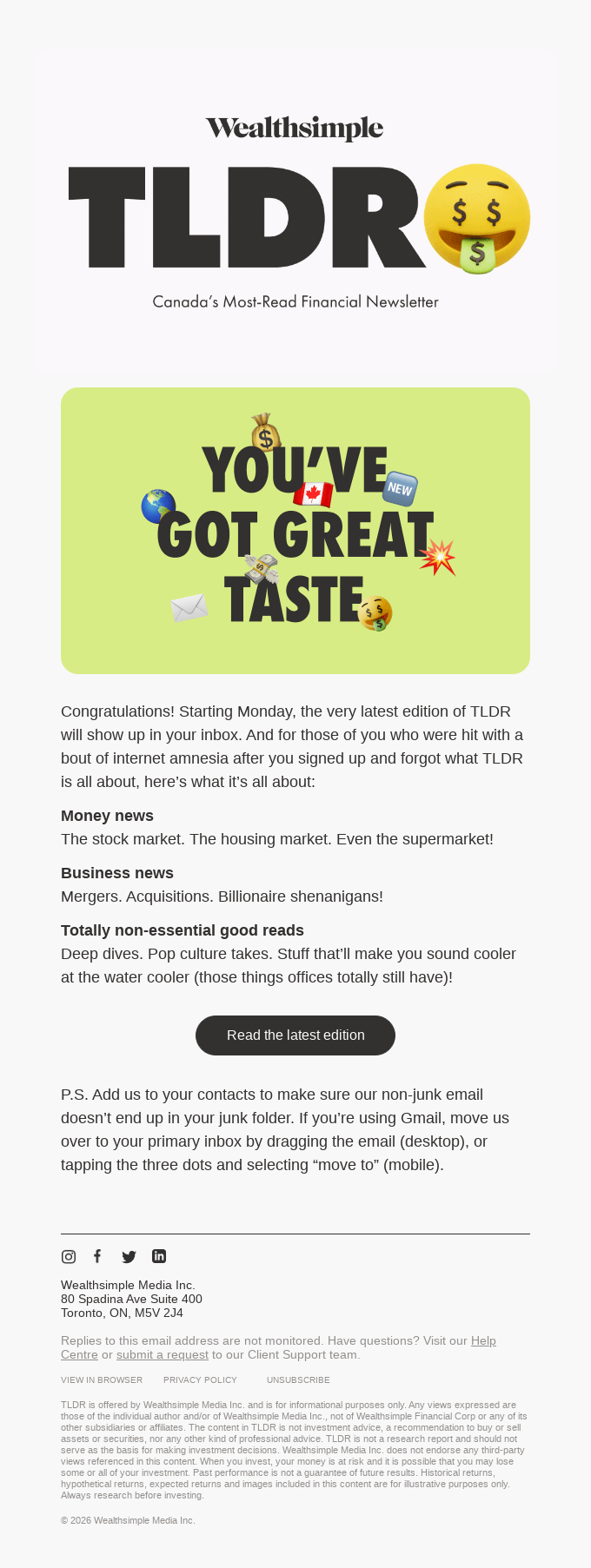Open Wealthsimple's Instagram page
This screenshot has width=591, height=1568.
[x=69, y=1256]
